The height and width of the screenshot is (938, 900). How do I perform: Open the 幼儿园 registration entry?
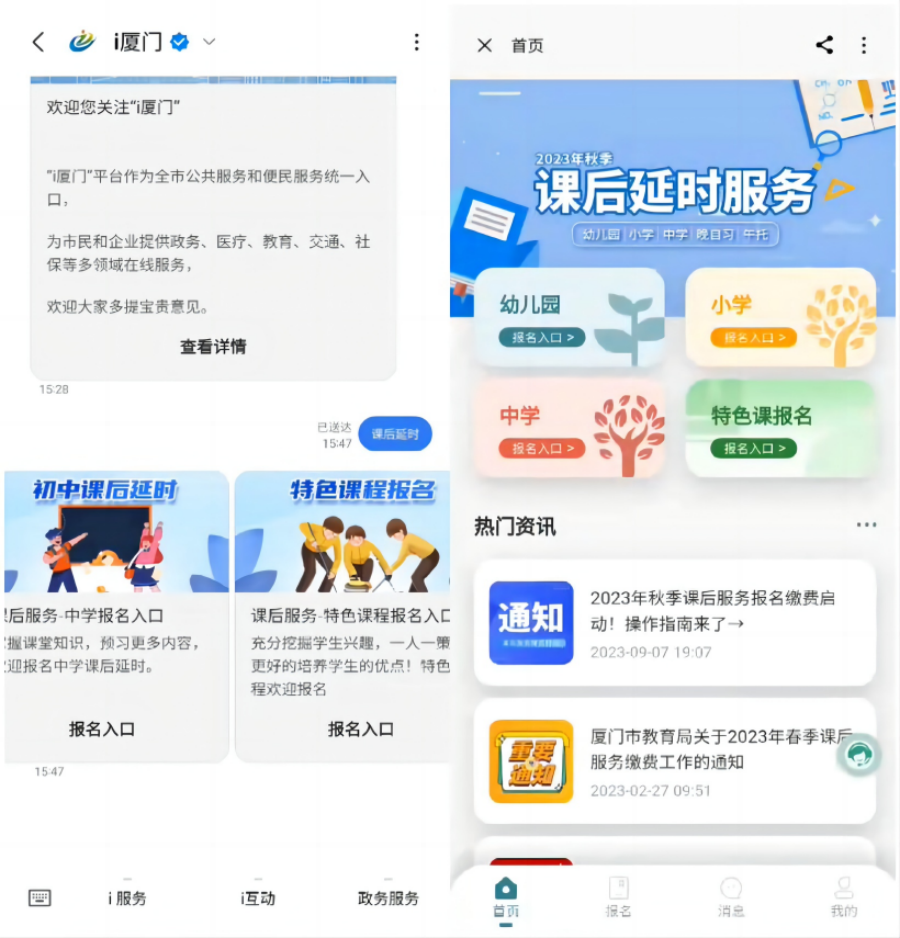(x=543, y=338)
